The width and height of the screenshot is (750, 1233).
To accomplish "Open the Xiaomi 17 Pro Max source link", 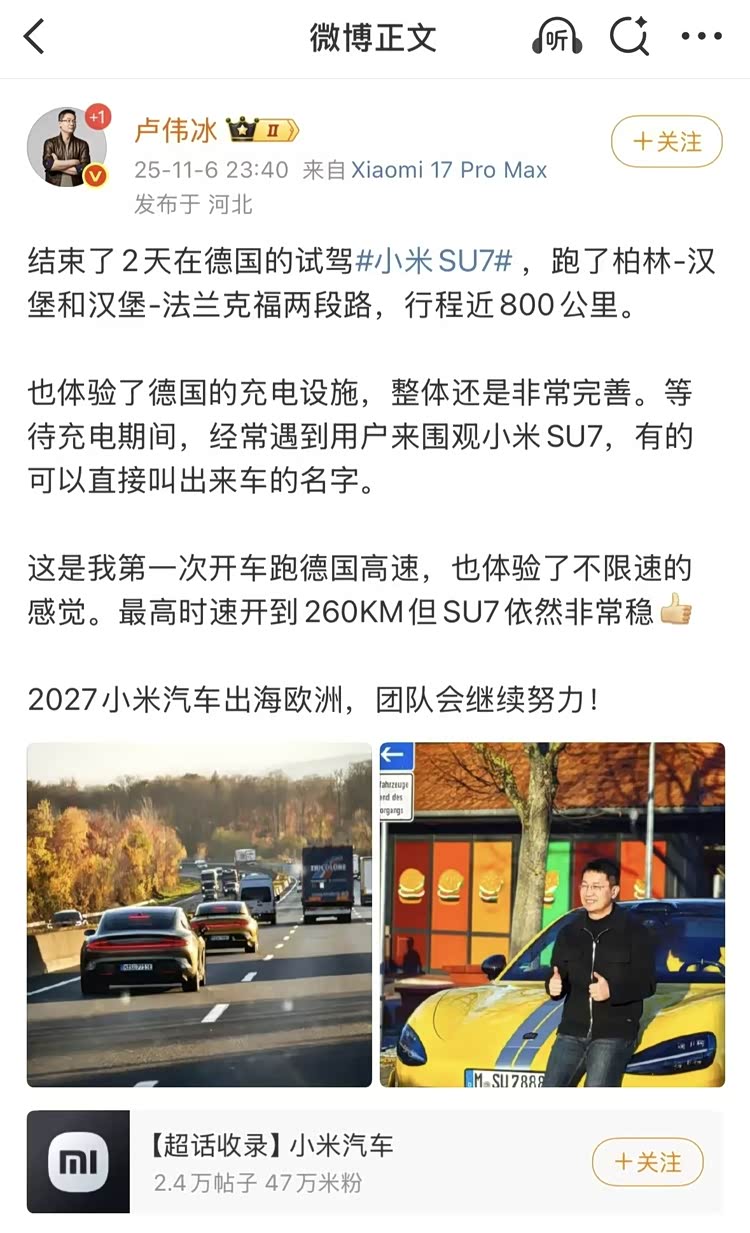I will (x=449, y=170).
